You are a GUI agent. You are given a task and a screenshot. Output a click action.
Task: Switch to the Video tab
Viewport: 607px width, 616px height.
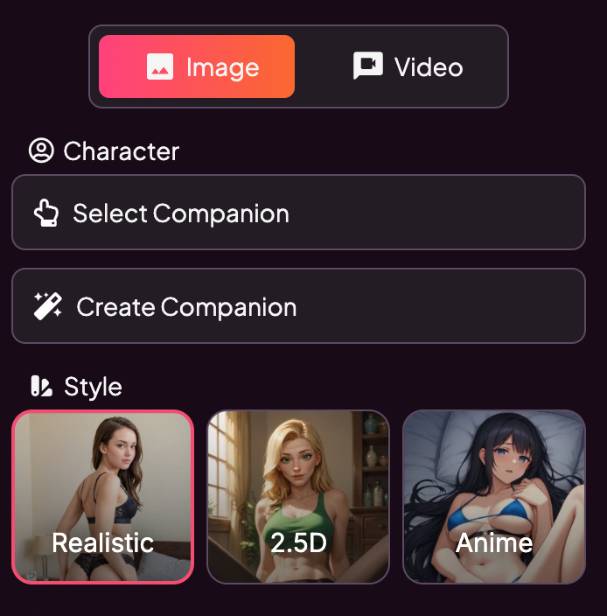point(407,67)
